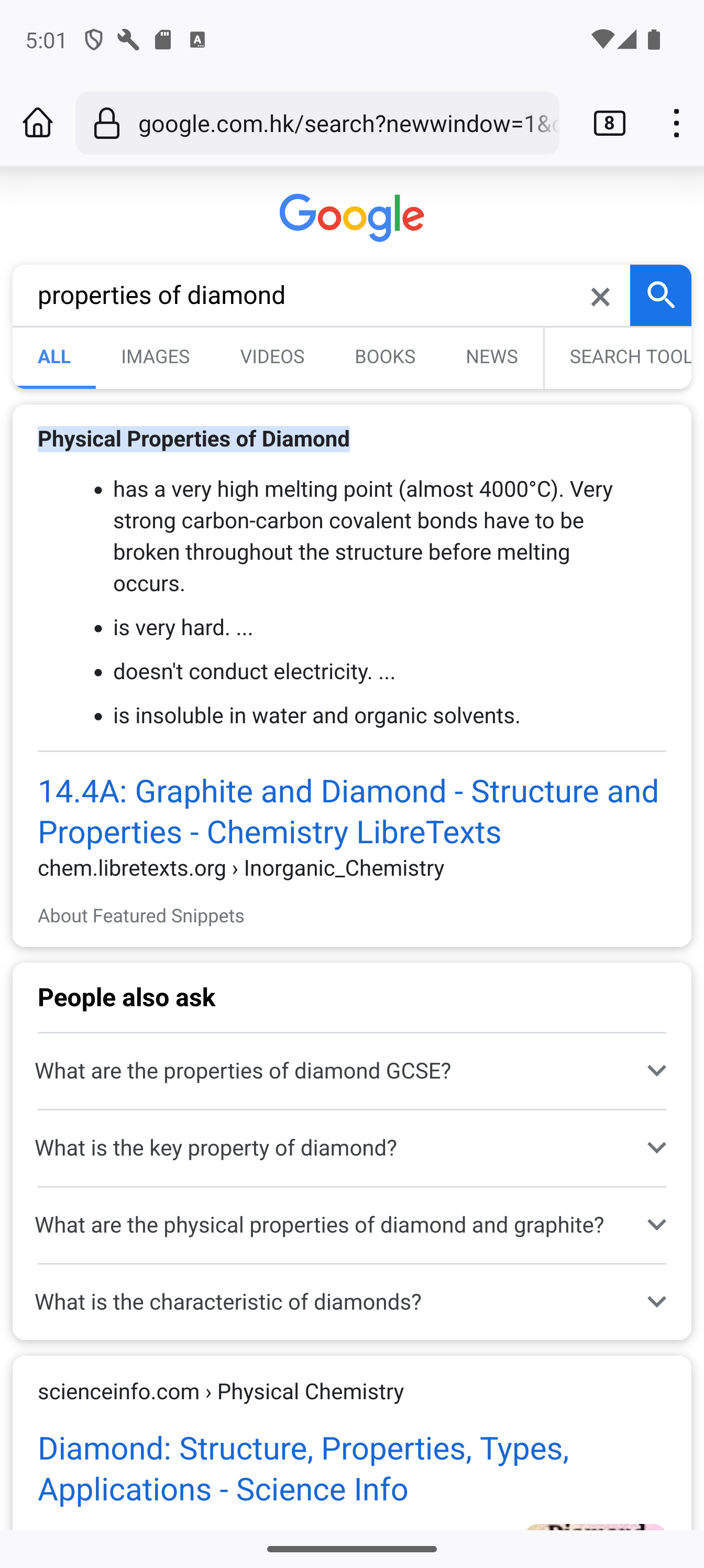Screen dimensions: 704x1568
Task: Tap the Google logo
Action: [x=351, y=218]
